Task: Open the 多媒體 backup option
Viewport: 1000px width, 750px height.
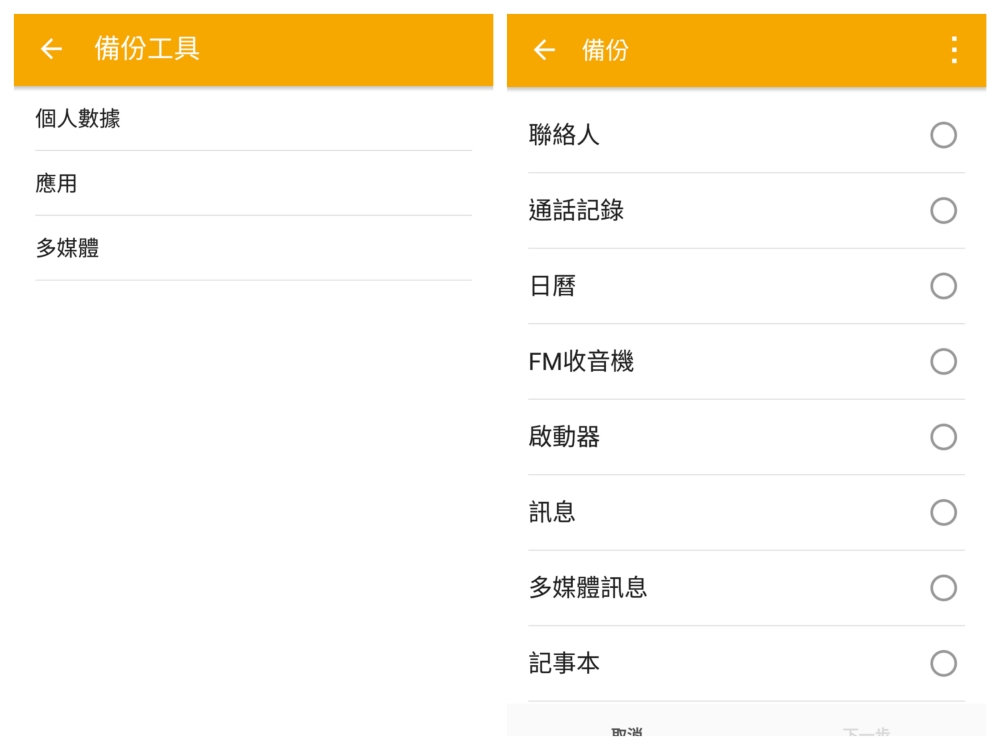Action: (253, 248)
